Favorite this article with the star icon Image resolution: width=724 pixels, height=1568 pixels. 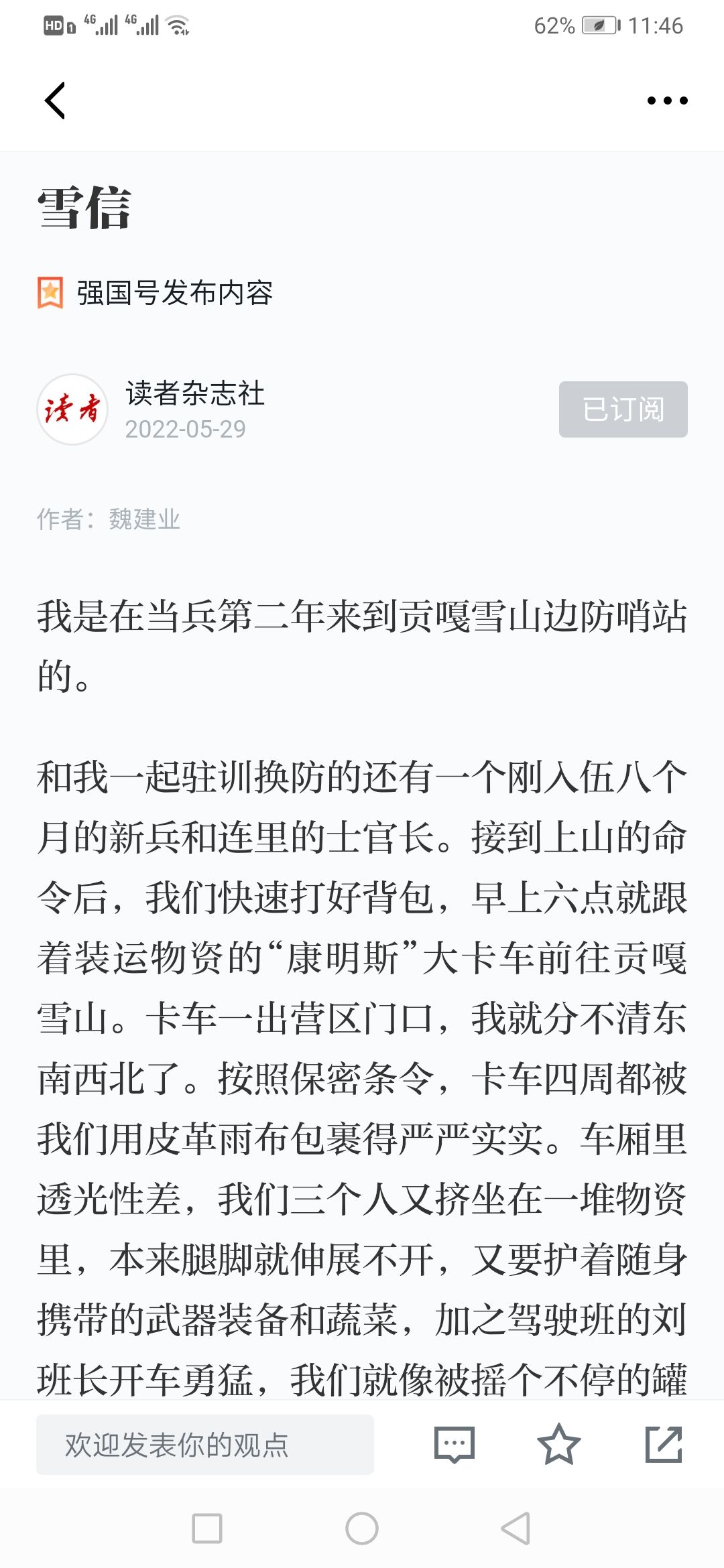[558, 1444]
